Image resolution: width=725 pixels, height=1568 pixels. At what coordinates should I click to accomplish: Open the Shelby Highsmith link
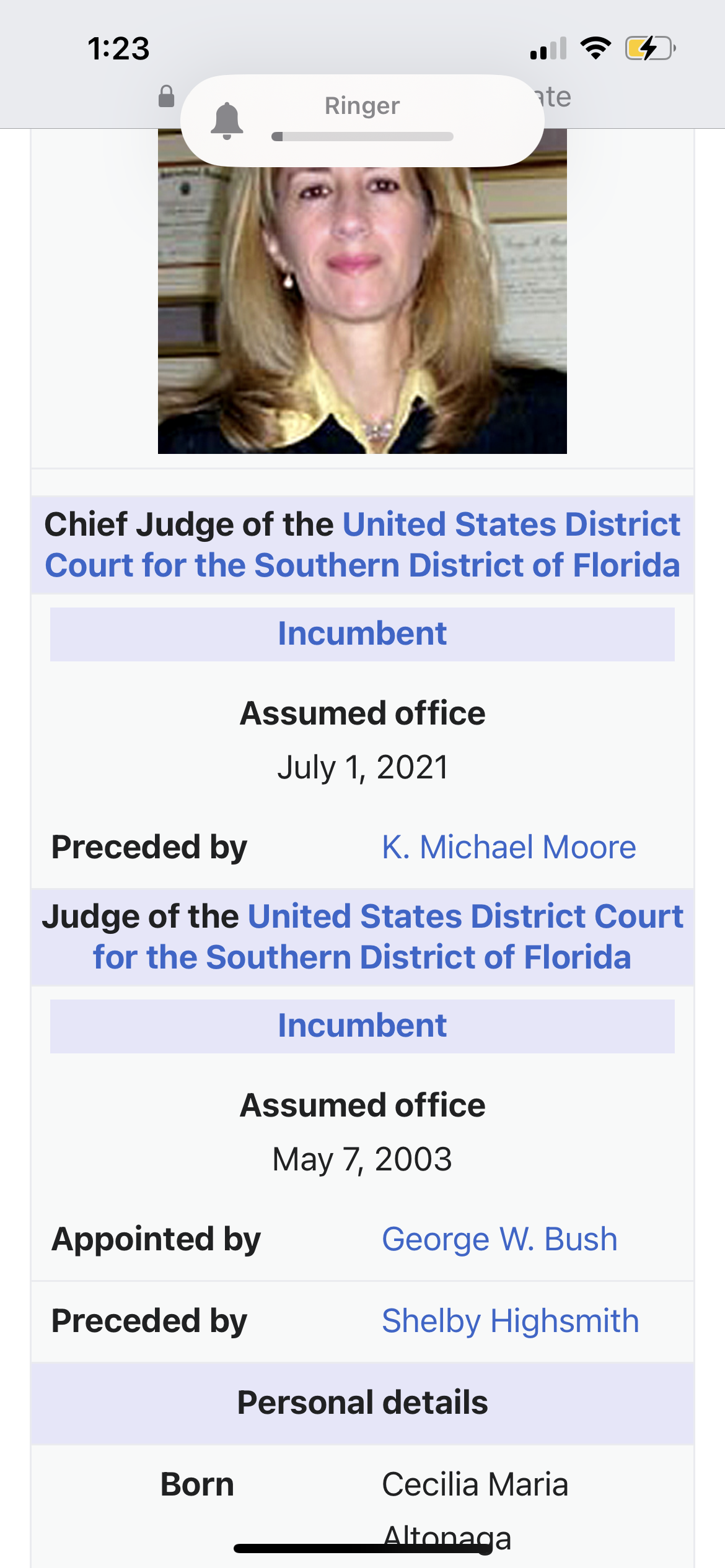point(511,1320)
